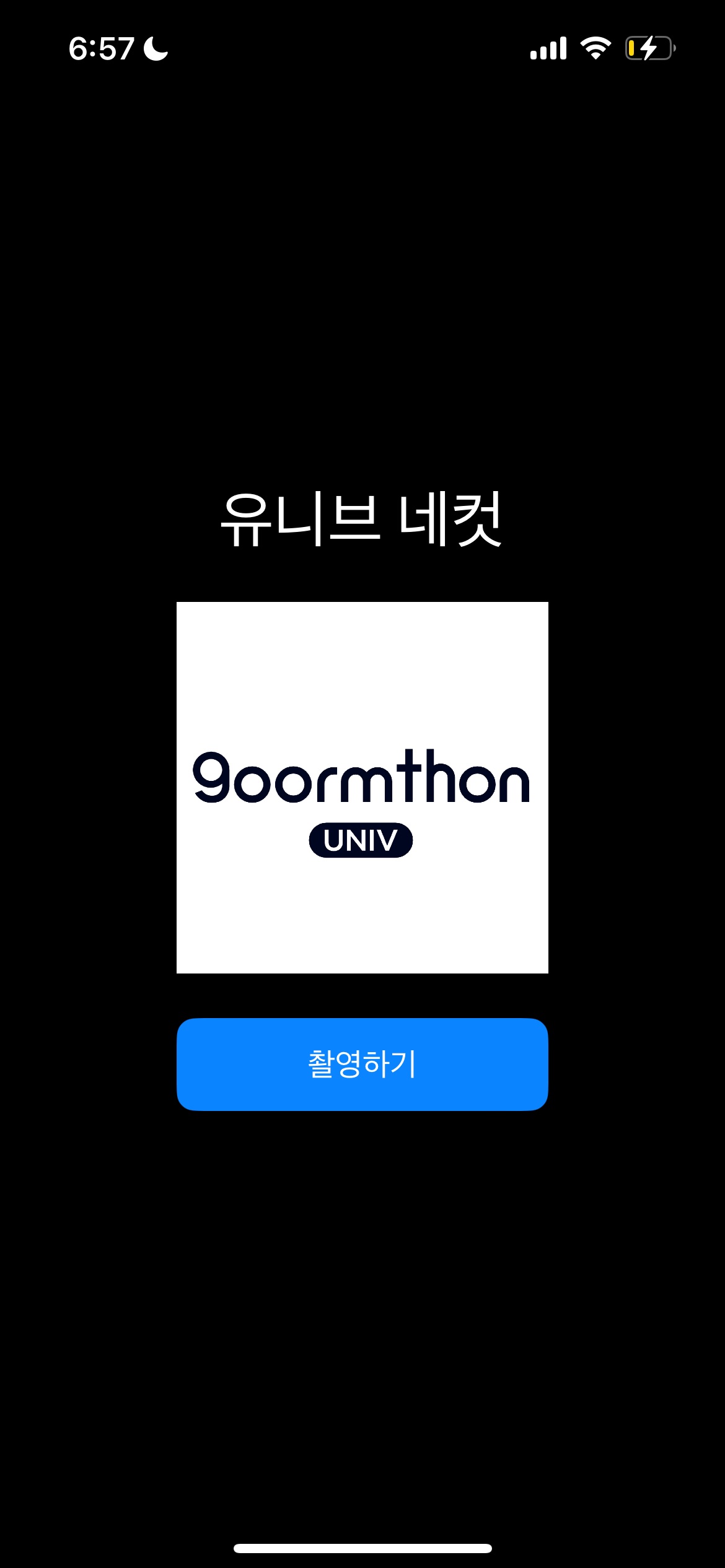The width and height of the screenshot is (725, 1568).
Task: Tap the 촬영하기 button
Action: coord(362,1064)
